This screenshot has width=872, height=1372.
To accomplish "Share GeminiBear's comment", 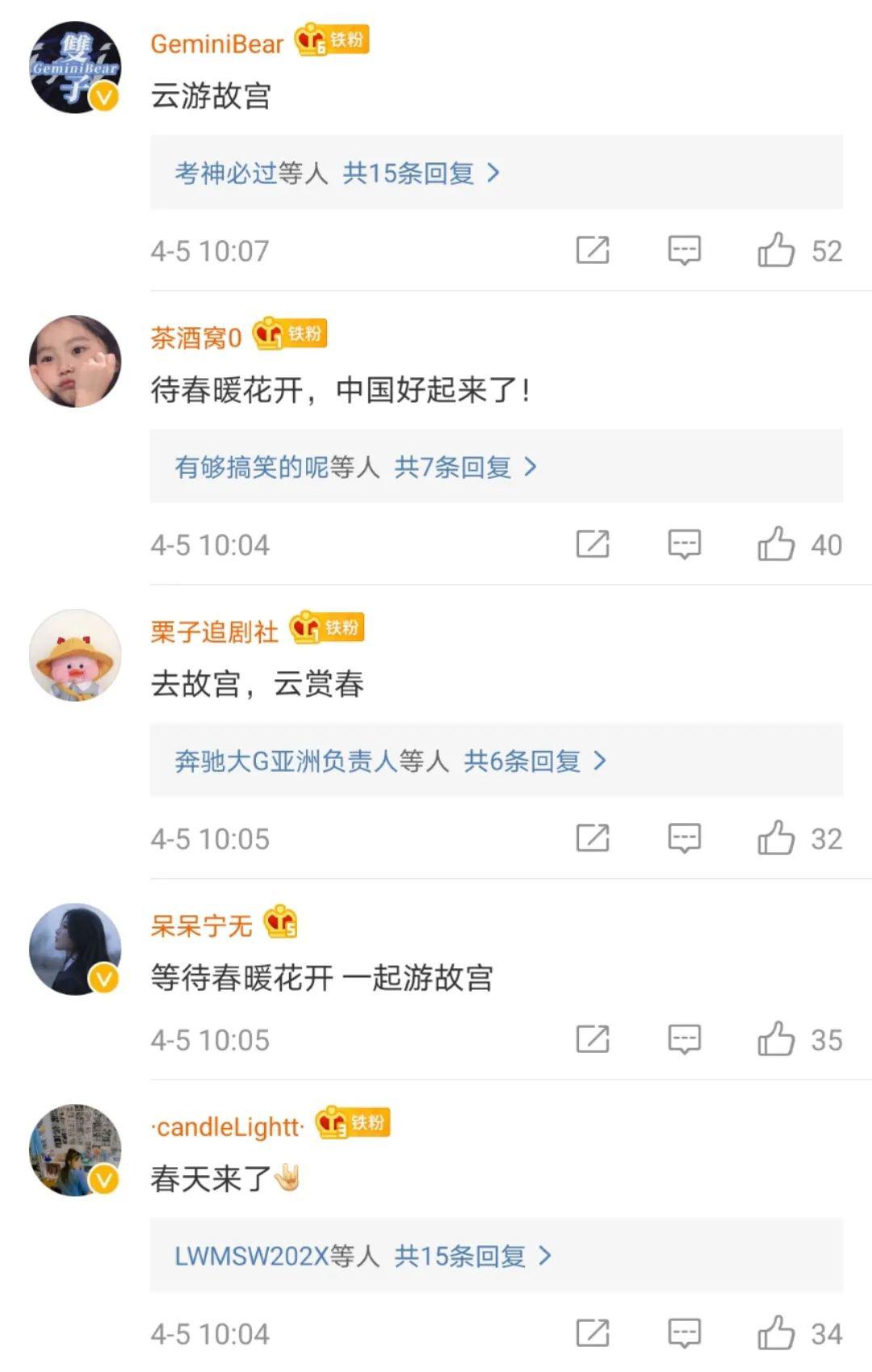I will [x=593, y=250].
